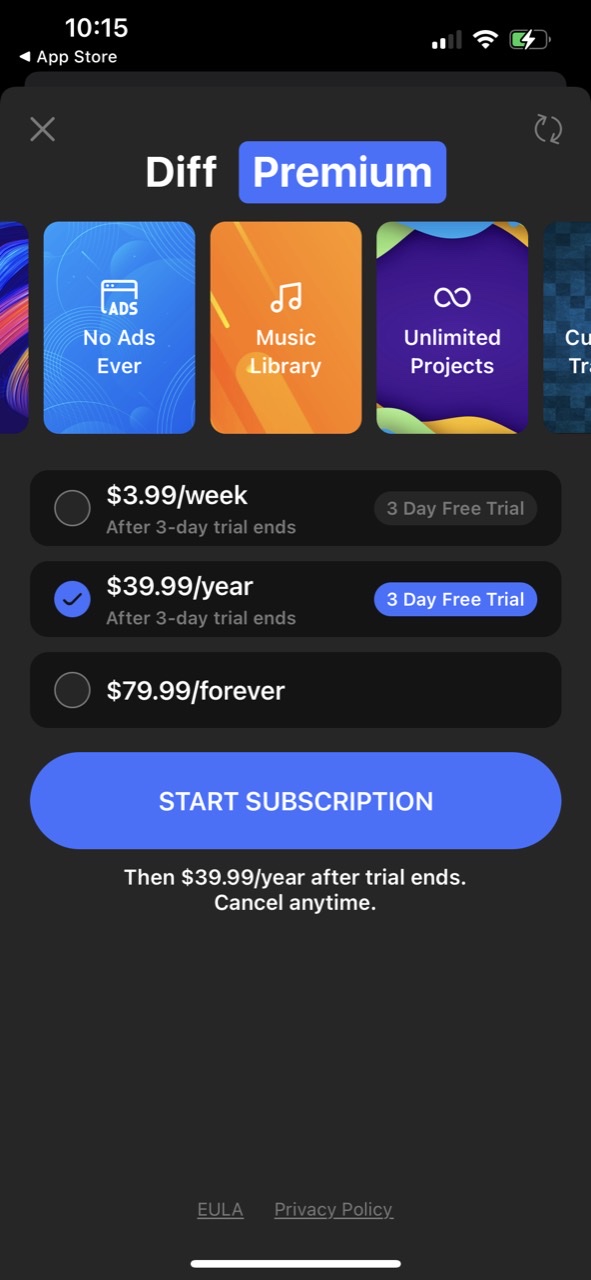591x1280 pixels.
Task: Select the $3.99/week plan
Action: pyautogui.click(x=295, y=508)
